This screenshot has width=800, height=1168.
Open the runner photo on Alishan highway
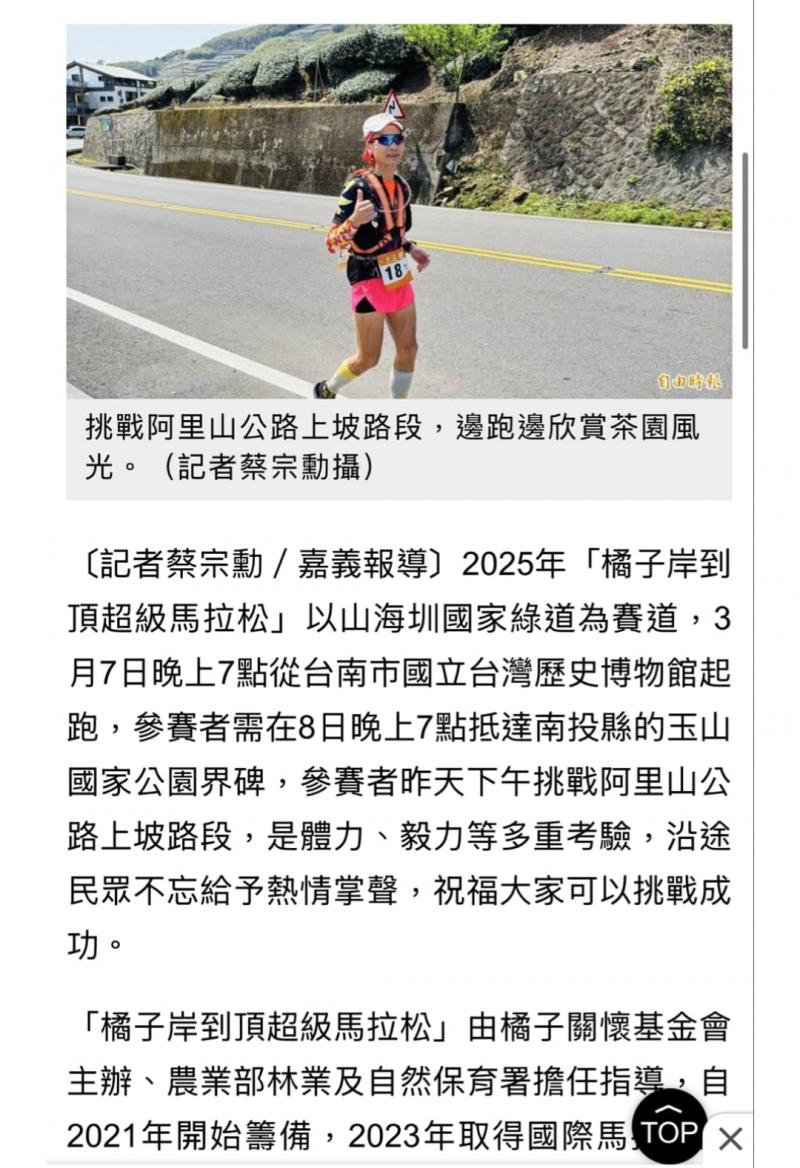[399, 211]
